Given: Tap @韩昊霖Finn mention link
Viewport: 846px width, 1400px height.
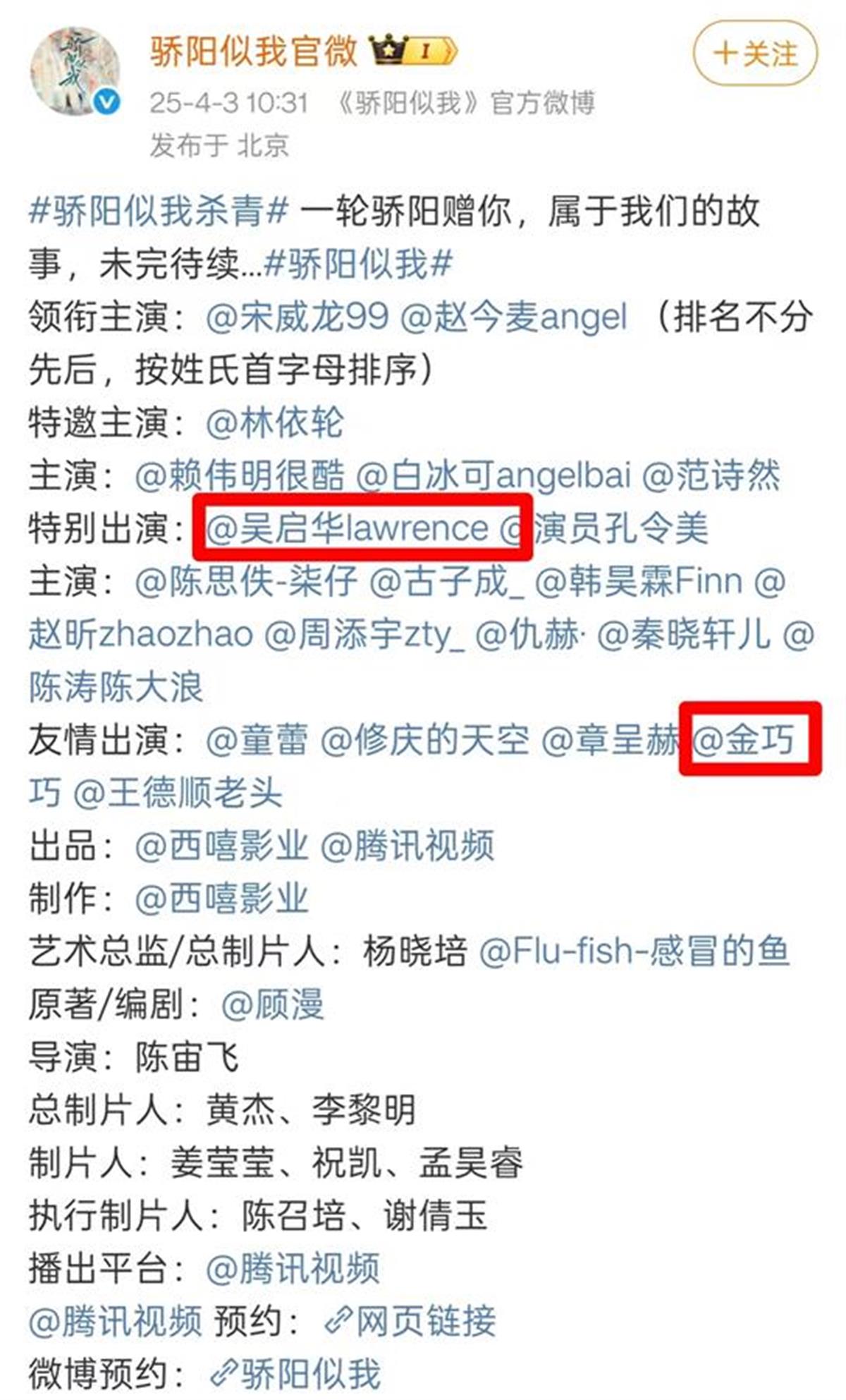Looking at the screenshot, I should coord(638,583).
